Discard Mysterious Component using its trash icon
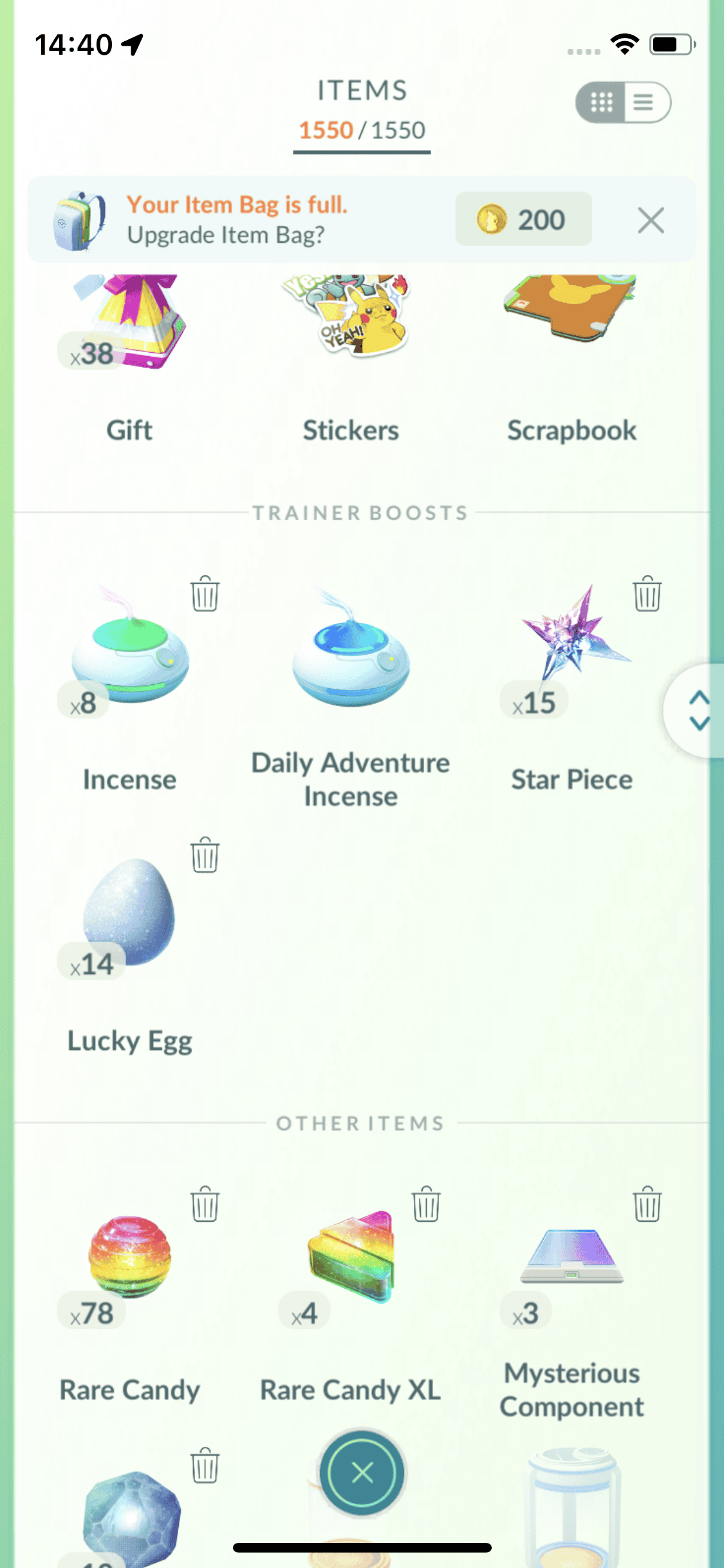The width and height of the screenshot is (724, 1568). click(x=647, y=1204)
